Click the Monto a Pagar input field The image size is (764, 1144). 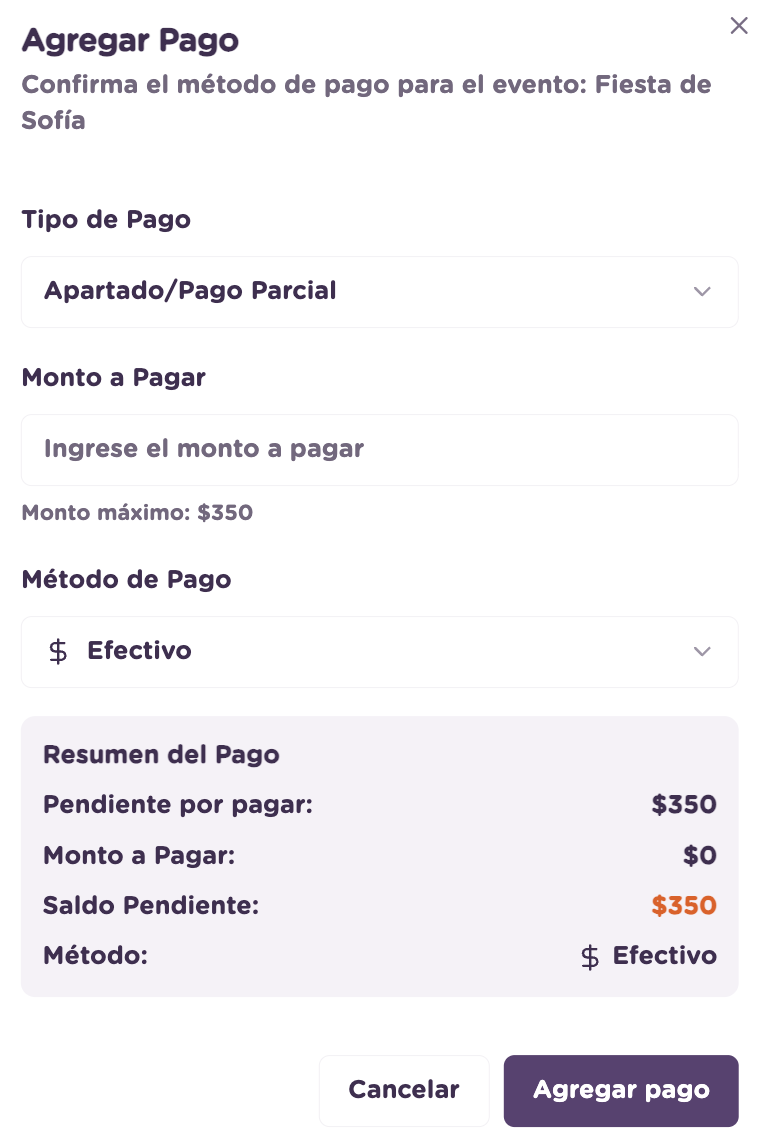(380, 450)
